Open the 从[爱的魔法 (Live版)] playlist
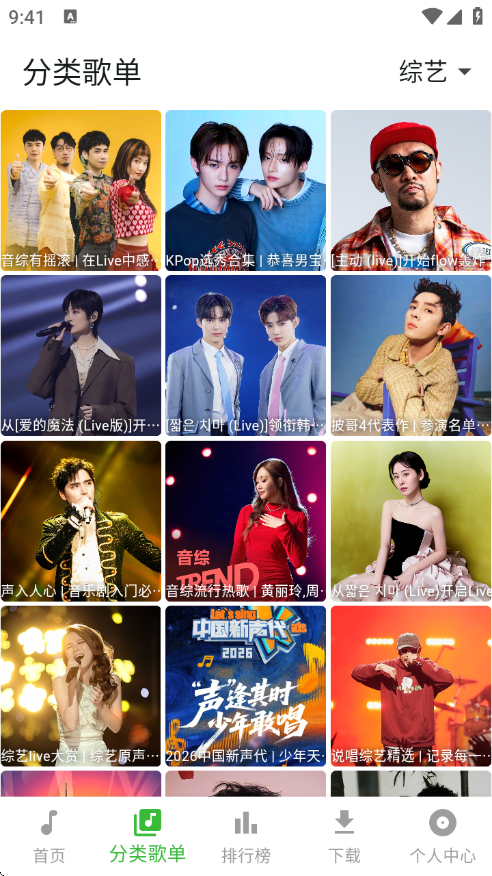This screenshot has width=492, height=876. [x=81, y=355]
